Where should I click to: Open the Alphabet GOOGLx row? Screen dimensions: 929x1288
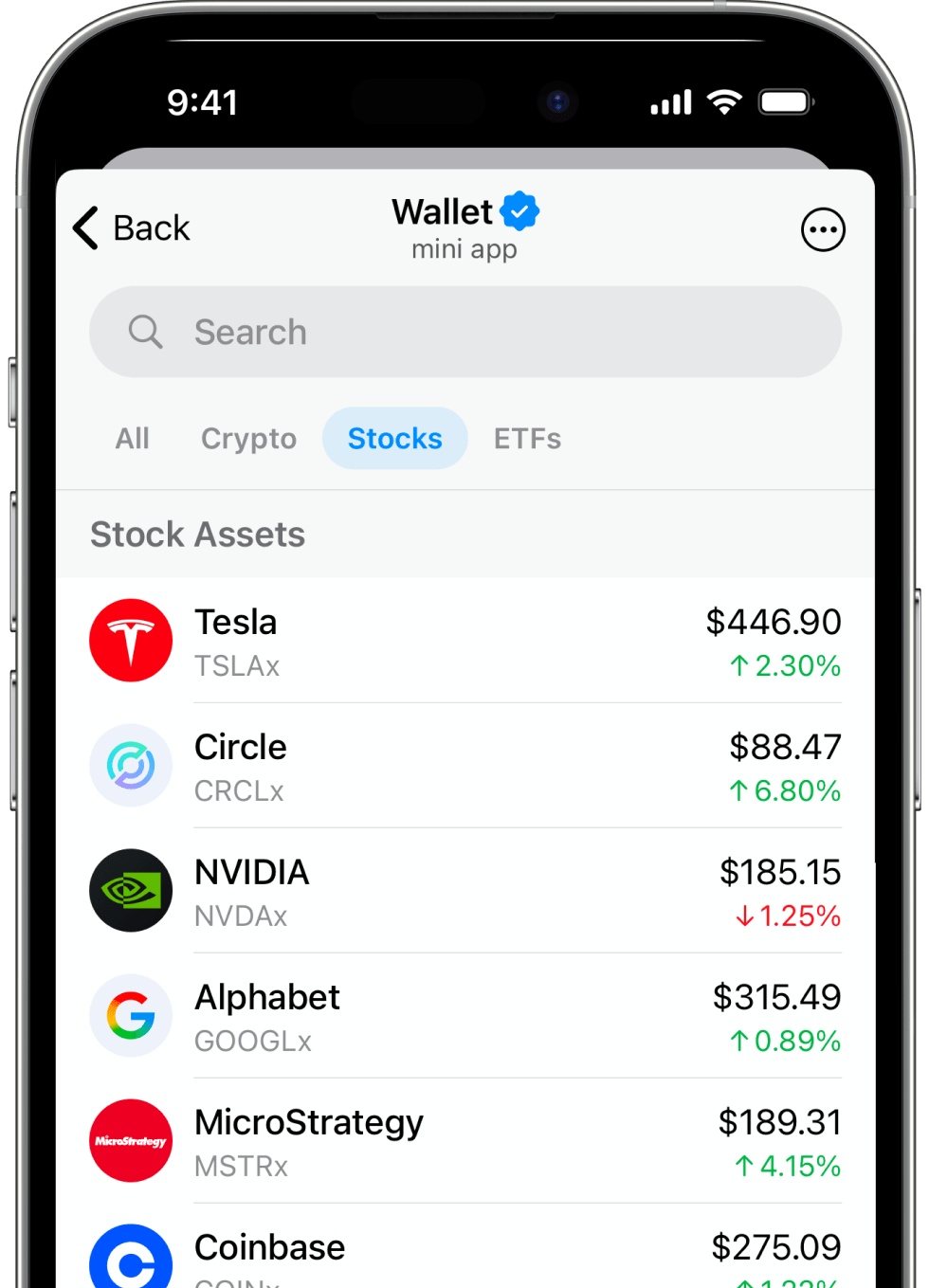click(464, 1016)
